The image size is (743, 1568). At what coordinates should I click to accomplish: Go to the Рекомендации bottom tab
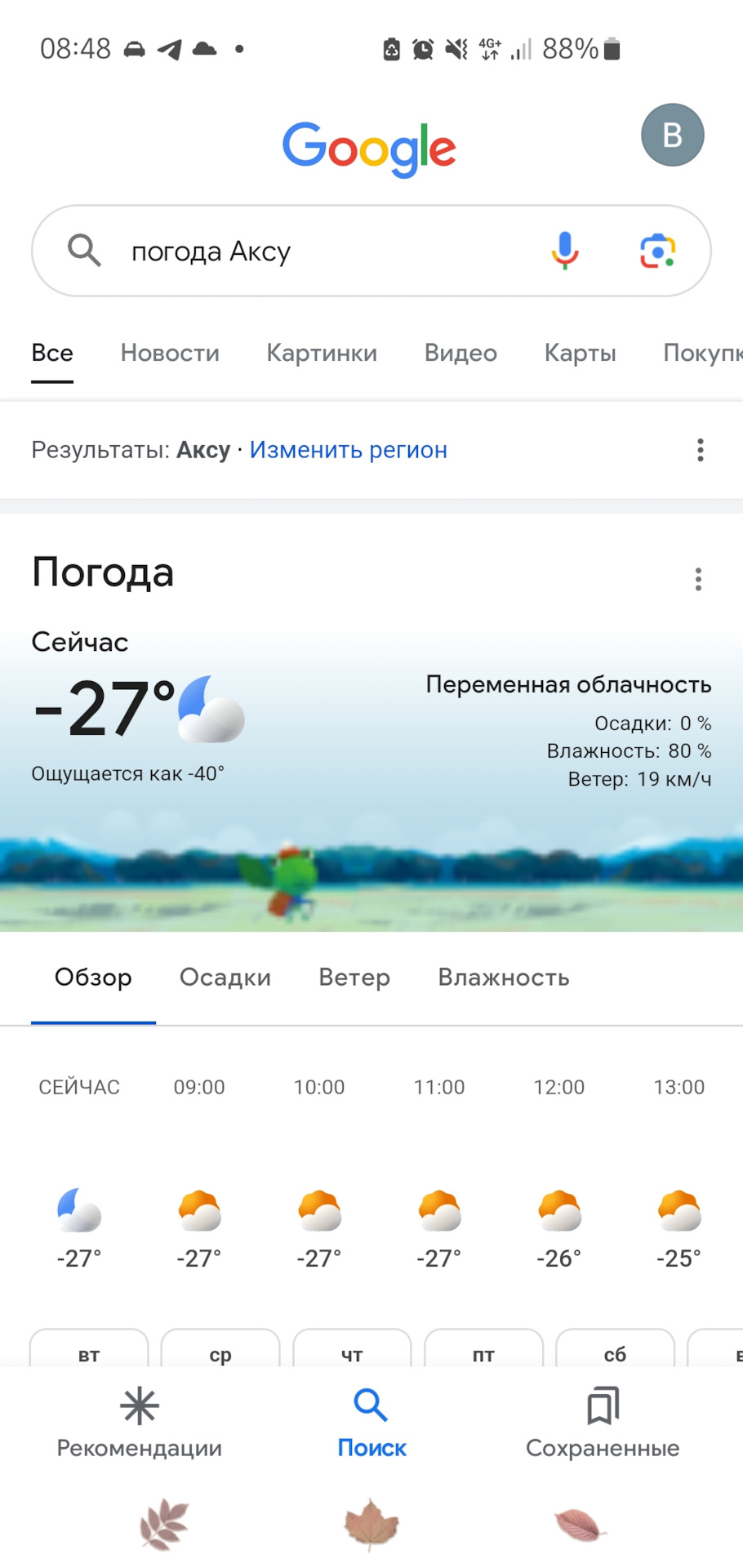click(x=140, y=1423)
